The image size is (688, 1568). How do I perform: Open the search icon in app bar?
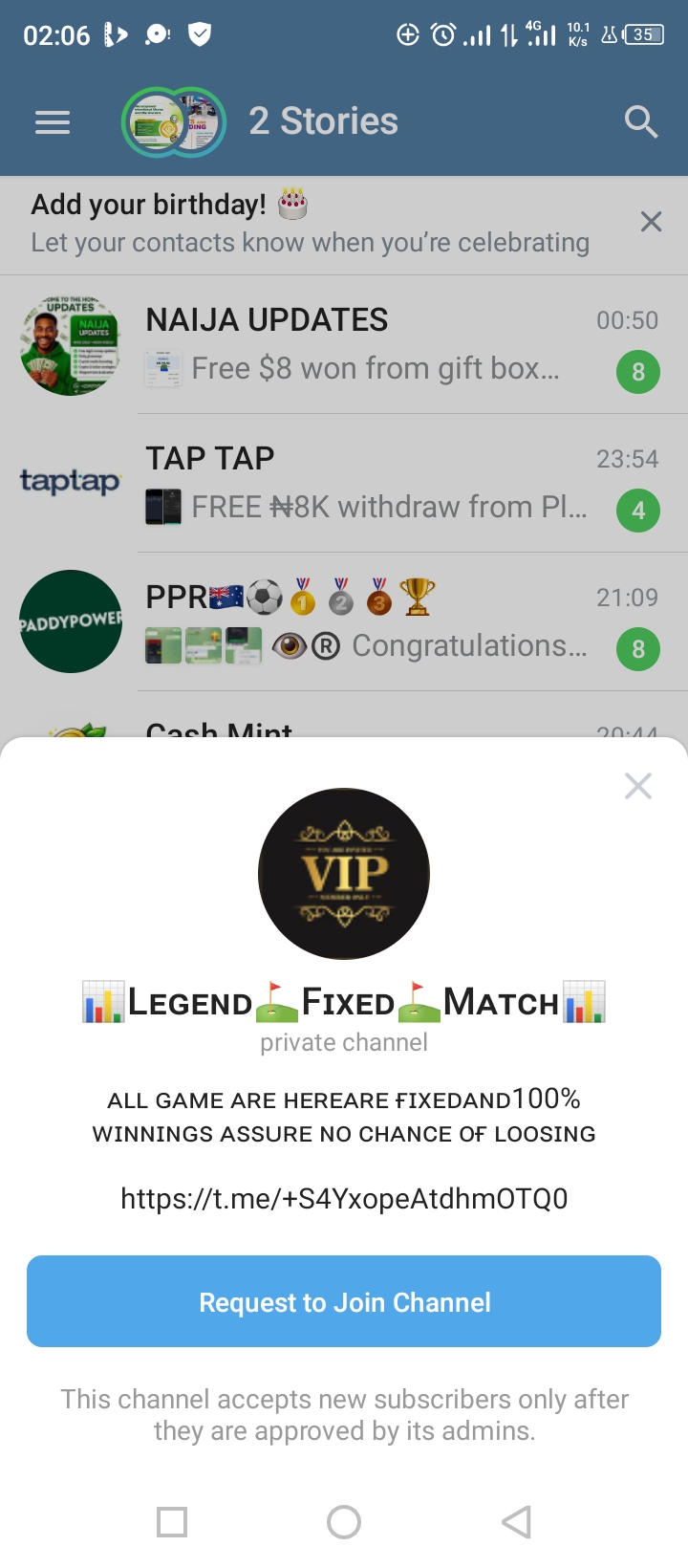(640, 121)
